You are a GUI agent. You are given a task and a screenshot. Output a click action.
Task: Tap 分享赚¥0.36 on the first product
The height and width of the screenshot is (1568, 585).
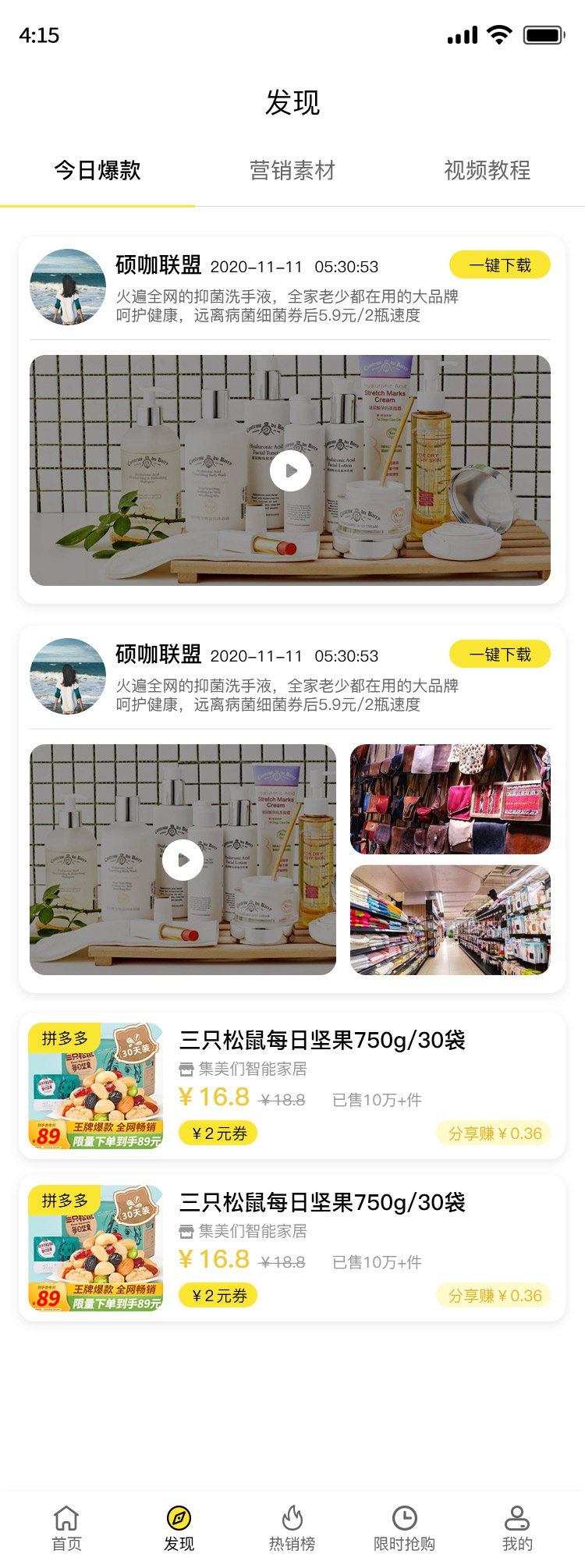point(494,1133)
